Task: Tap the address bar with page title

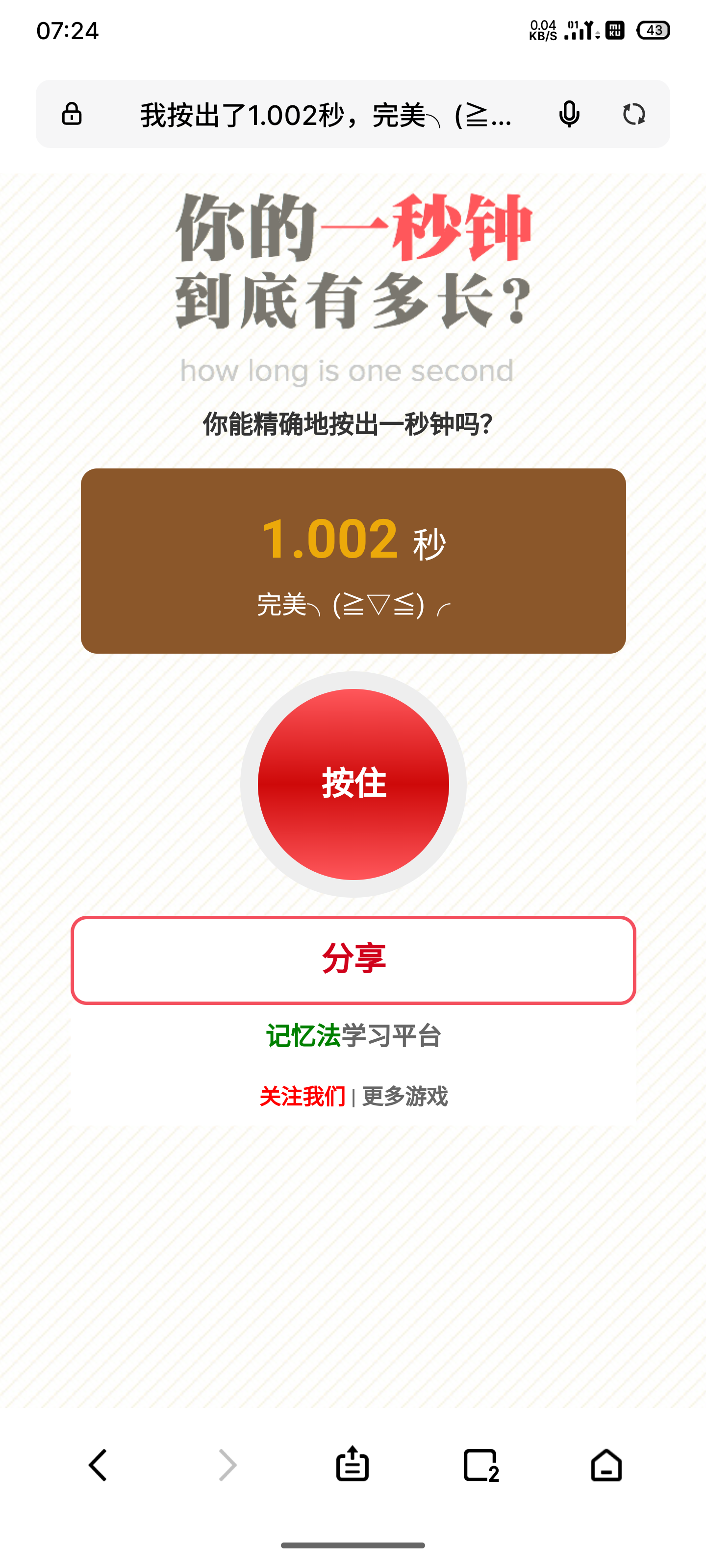Action: pos(326,115)
